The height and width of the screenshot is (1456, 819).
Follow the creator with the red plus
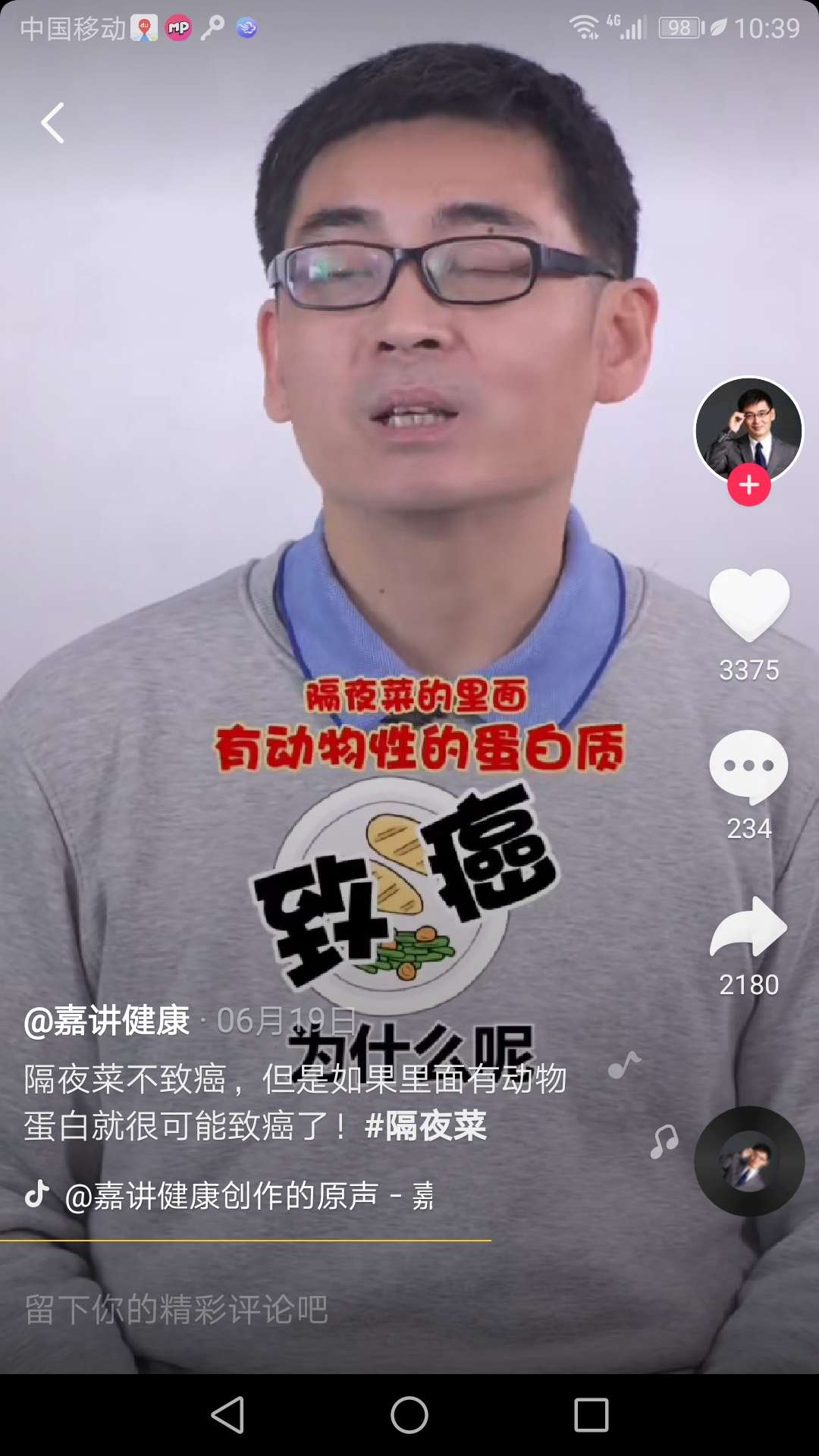749,485
